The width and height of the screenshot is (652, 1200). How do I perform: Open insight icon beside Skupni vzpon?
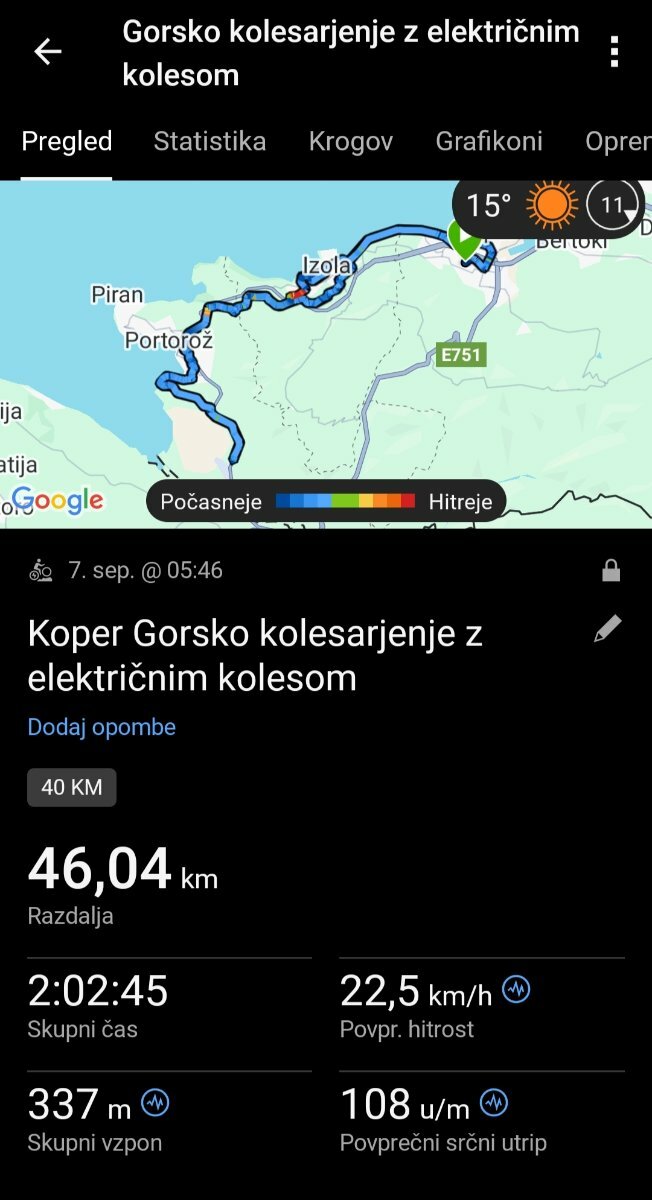155,1103
